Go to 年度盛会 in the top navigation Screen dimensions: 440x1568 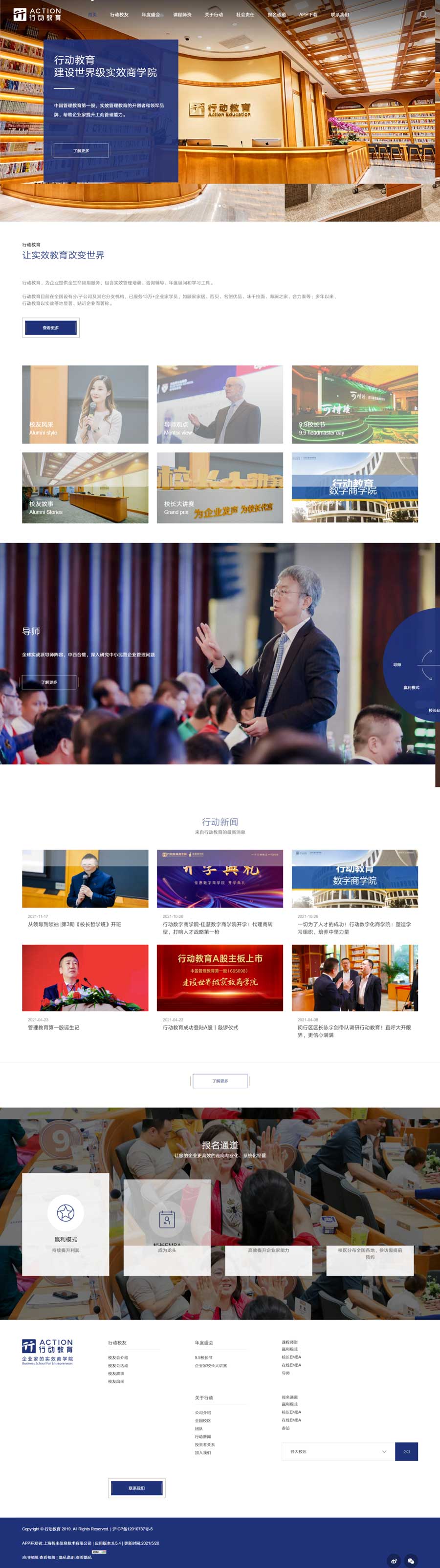pyautogui.click(x=151, y=15)
